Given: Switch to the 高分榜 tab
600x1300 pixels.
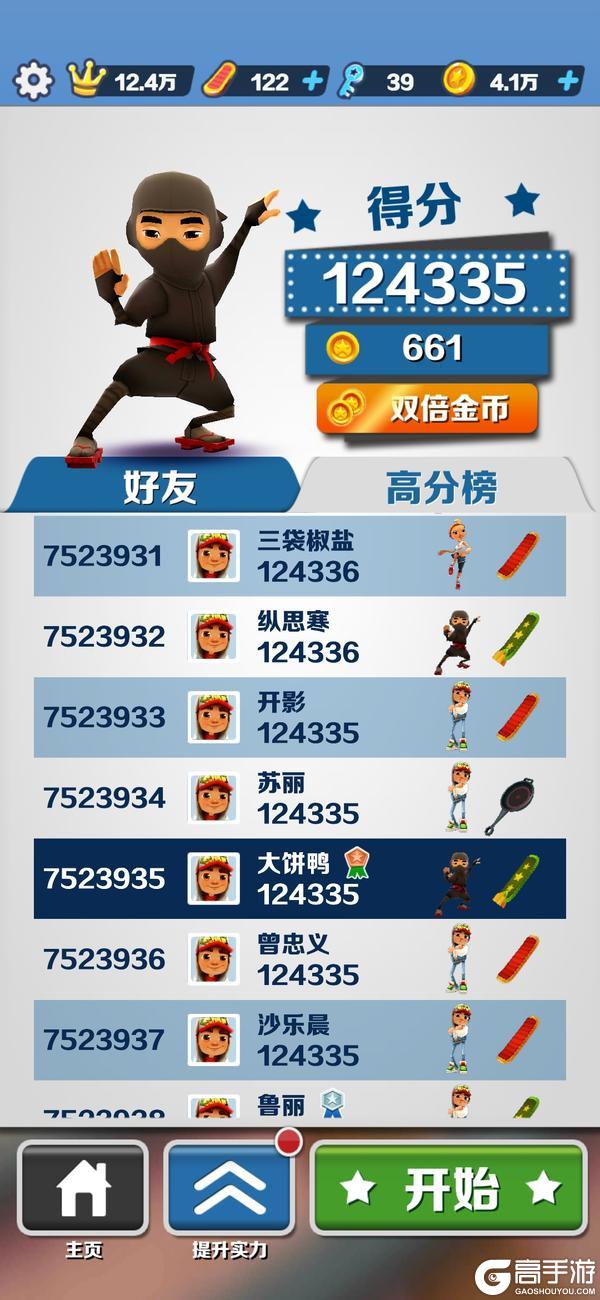Looking at the screenshot, I should click(x=441, y=487).
